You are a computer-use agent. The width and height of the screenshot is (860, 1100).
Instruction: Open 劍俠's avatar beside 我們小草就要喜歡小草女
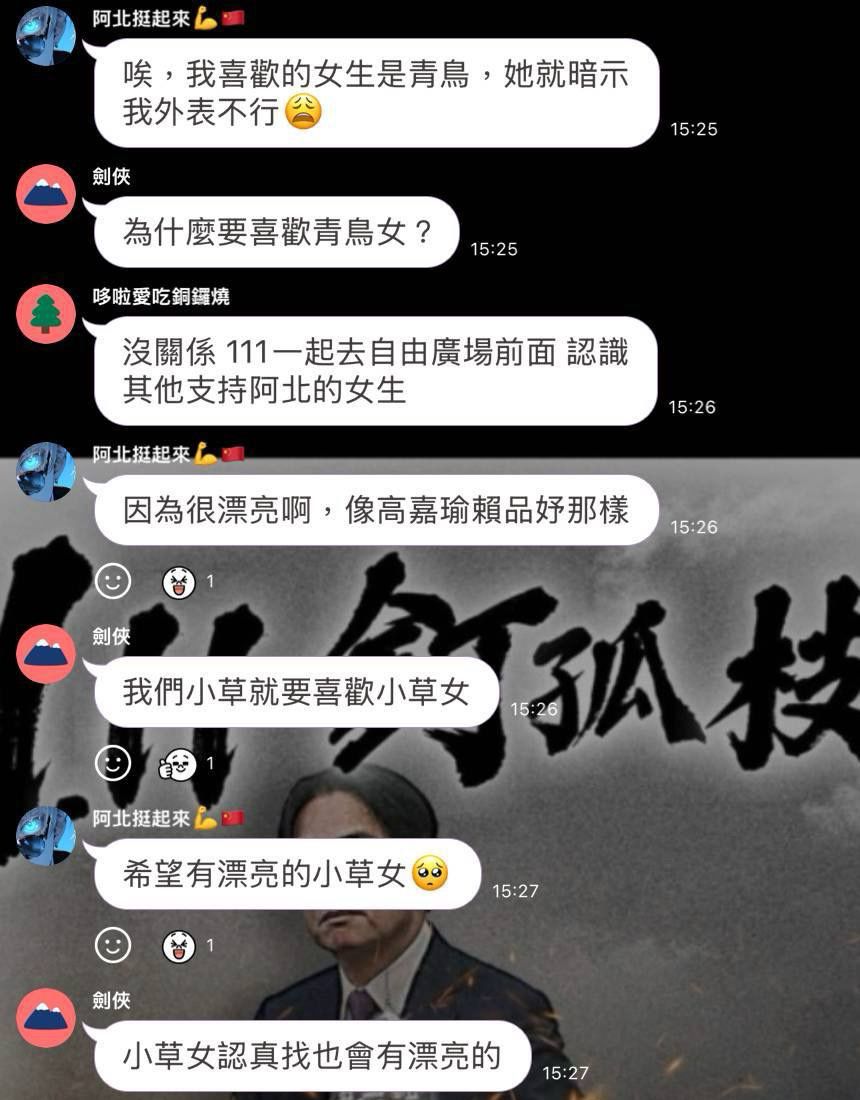[x=46, y=654]
